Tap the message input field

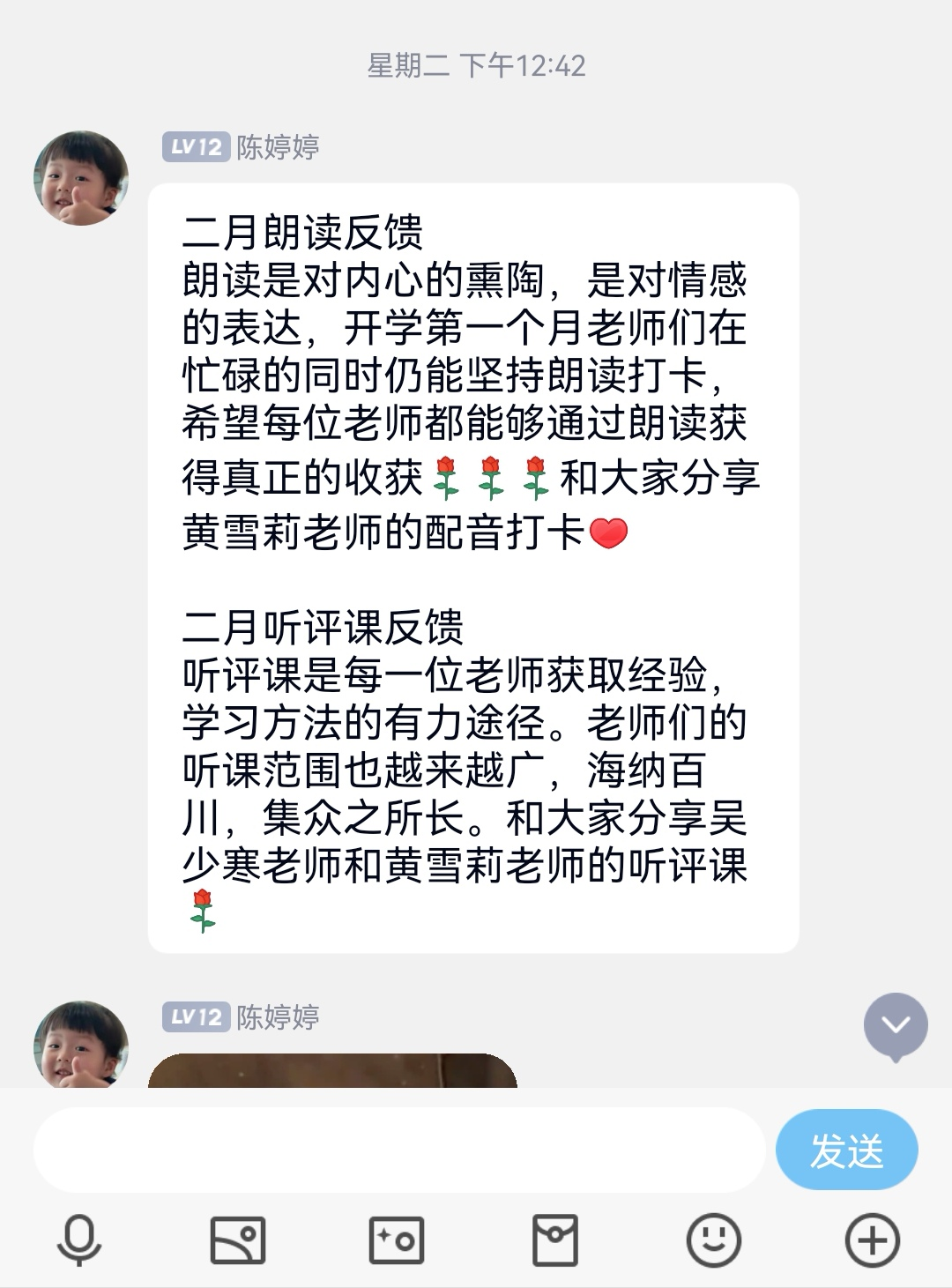(x=398, y=1150)
